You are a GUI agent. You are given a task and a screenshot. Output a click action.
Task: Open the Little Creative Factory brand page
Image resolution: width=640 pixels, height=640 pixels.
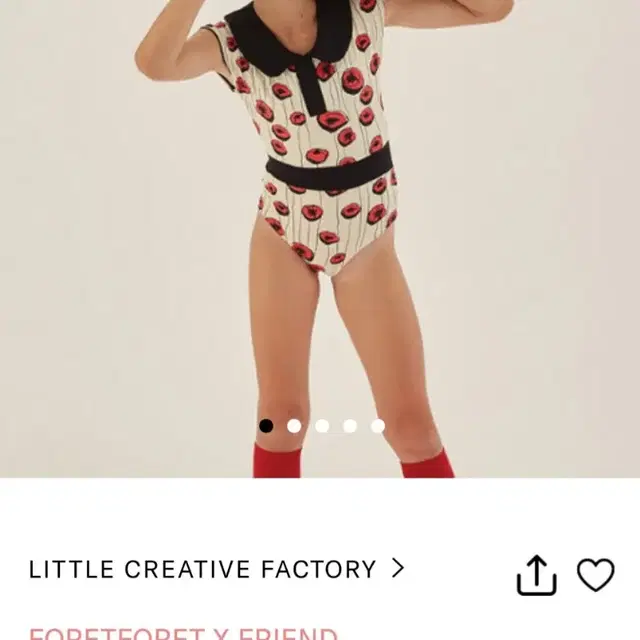pyautogui.click(x=216, y=570)
